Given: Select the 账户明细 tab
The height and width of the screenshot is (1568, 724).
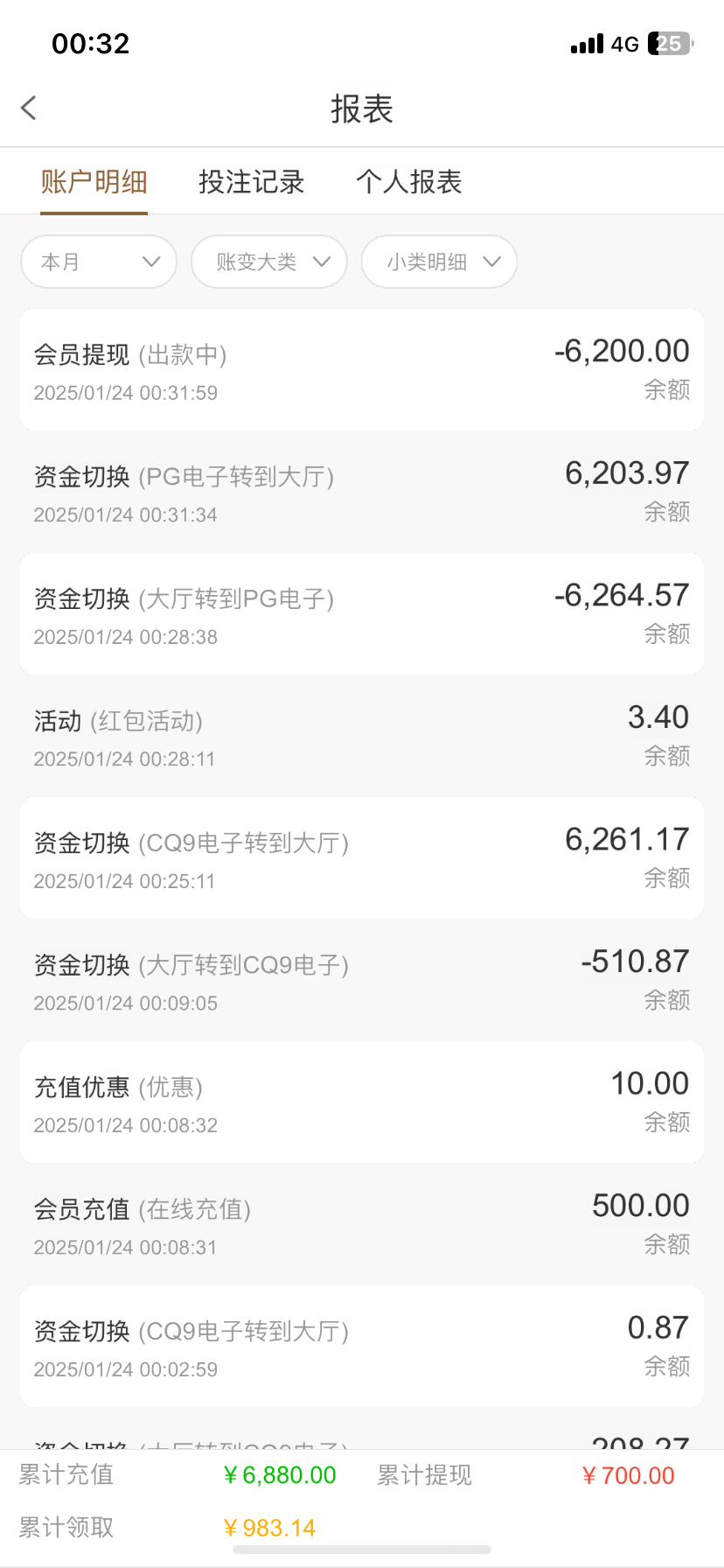Looking at the screenshot, I should point(94,182).
